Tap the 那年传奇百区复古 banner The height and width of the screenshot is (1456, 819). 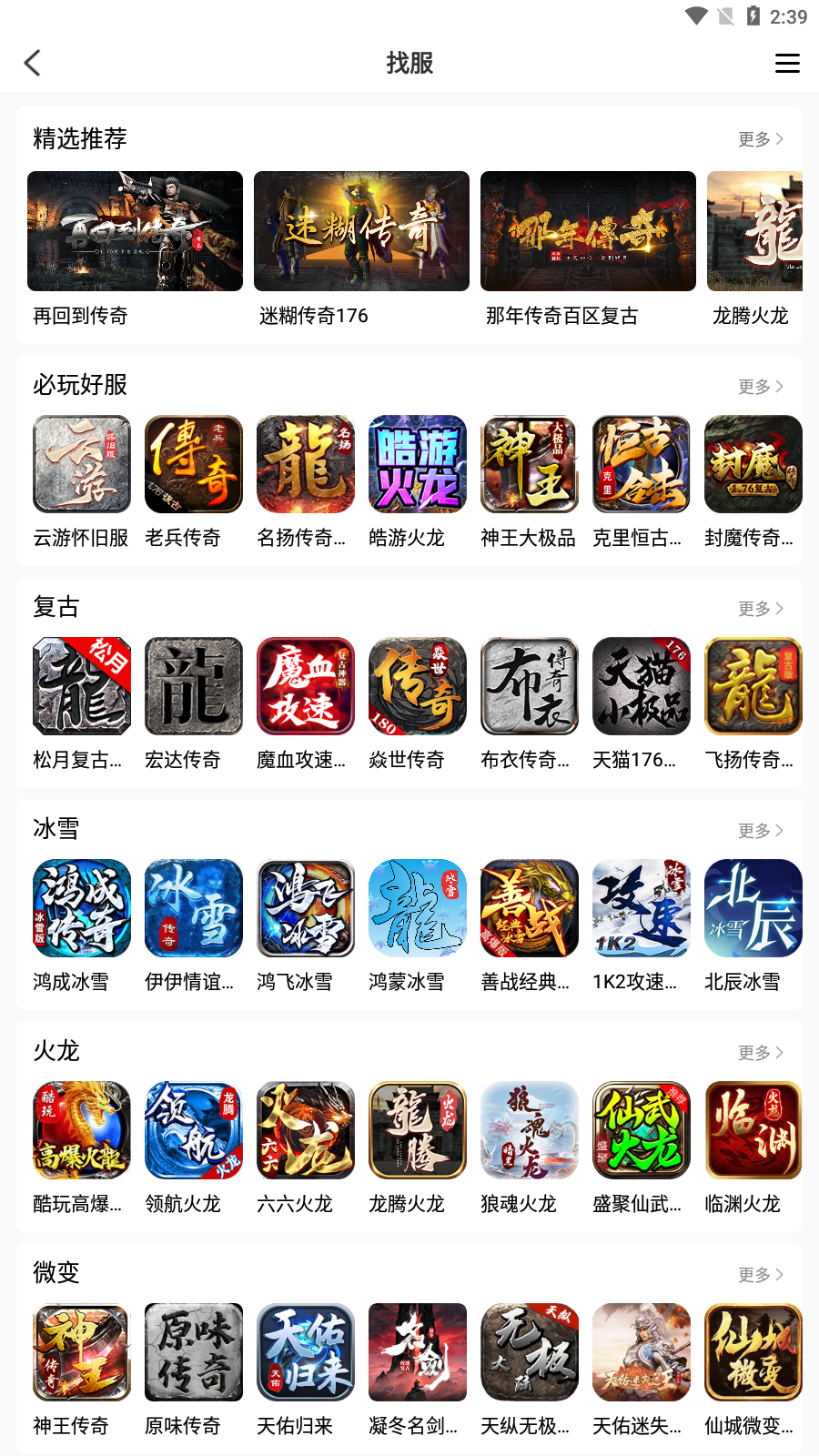pyautogui.click(x=587, y=231)
